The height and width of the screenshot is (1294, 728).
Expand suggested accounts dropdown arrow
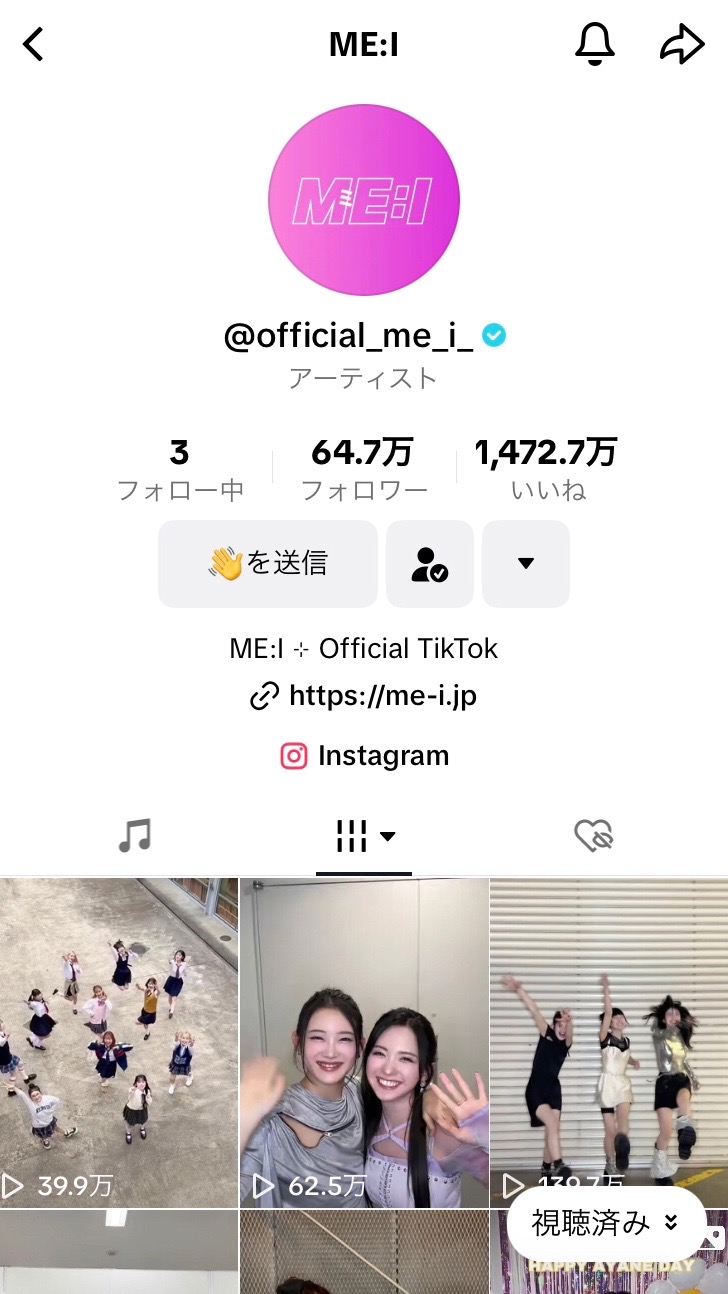tap(526, 564)
